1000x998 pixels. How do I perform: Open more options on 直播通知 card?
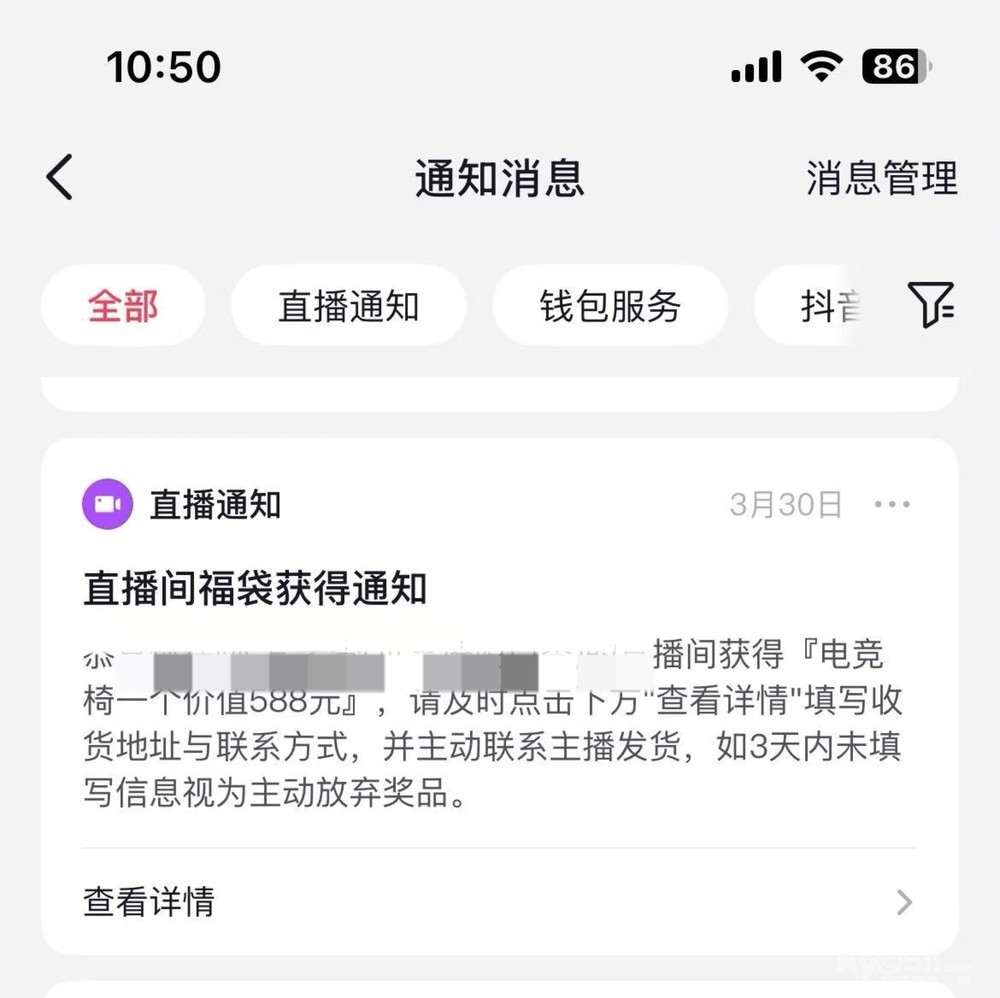point(892,505)
